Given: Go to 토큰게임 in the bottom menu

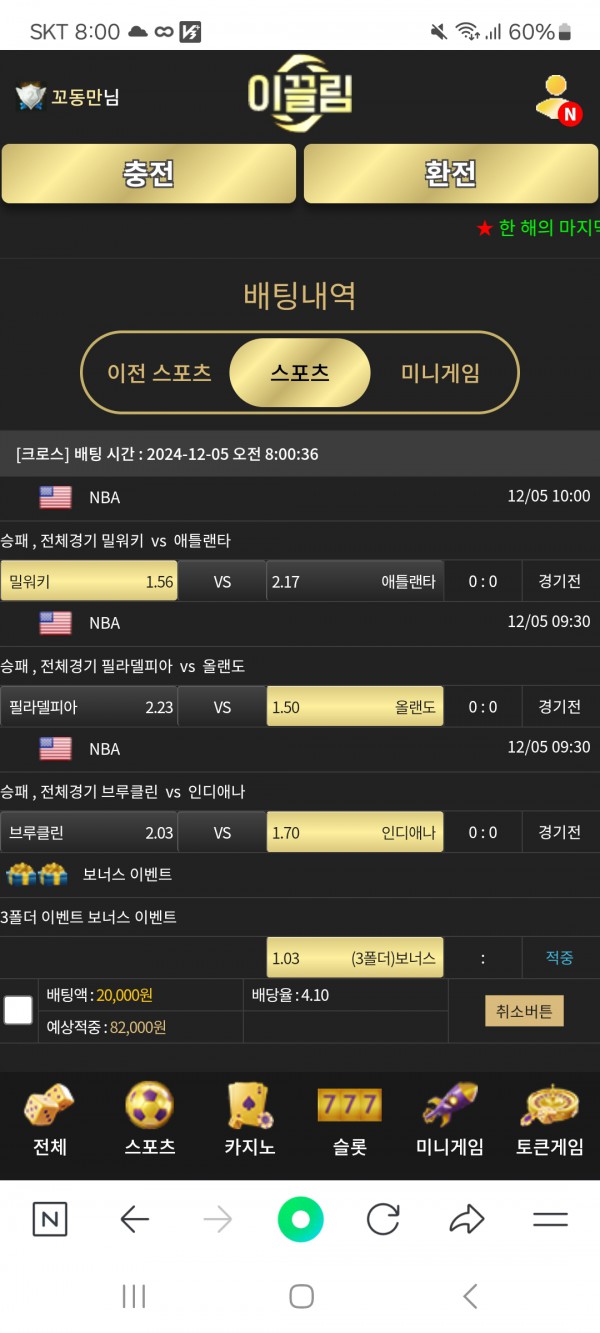Looking at the screenshot, I should pos(549,1120).
